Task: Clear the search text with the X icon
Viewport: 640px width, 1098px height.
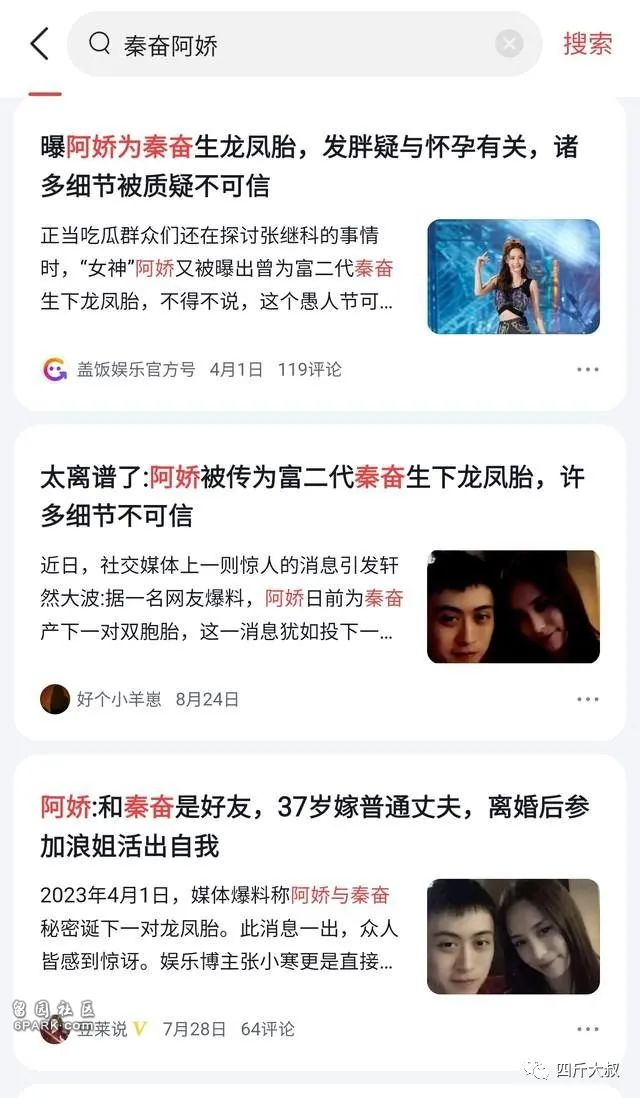Action: pos(509,45)
